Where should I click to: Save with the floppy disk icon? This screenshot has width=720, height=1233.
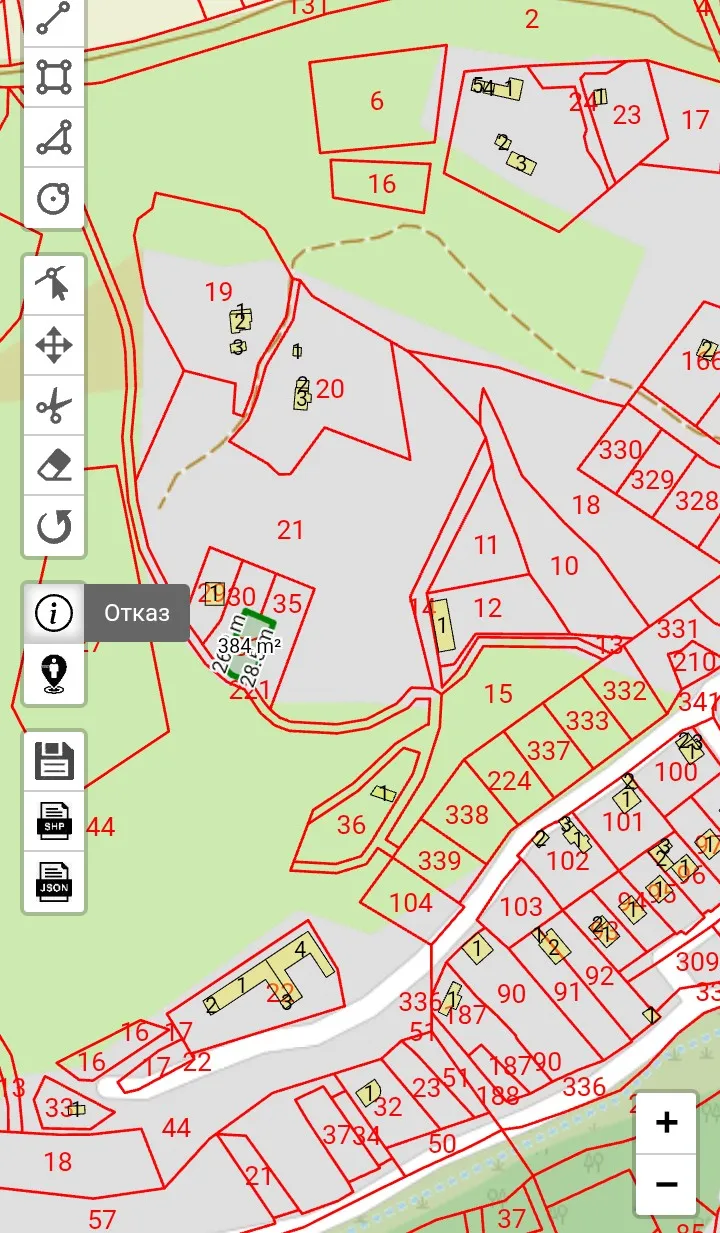click(54, 761)
